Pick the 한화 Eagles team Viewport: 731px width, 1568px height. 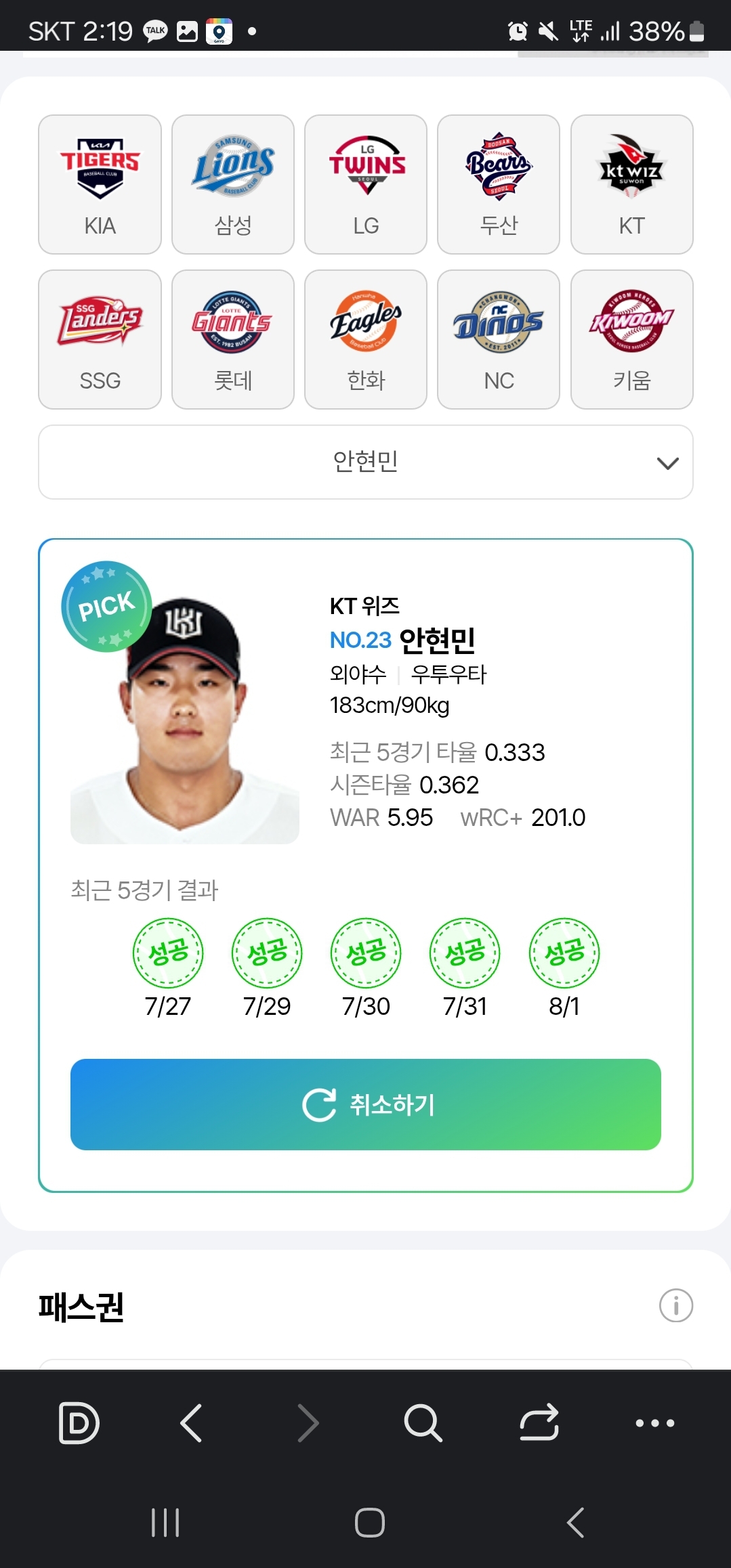coord(366,339)
